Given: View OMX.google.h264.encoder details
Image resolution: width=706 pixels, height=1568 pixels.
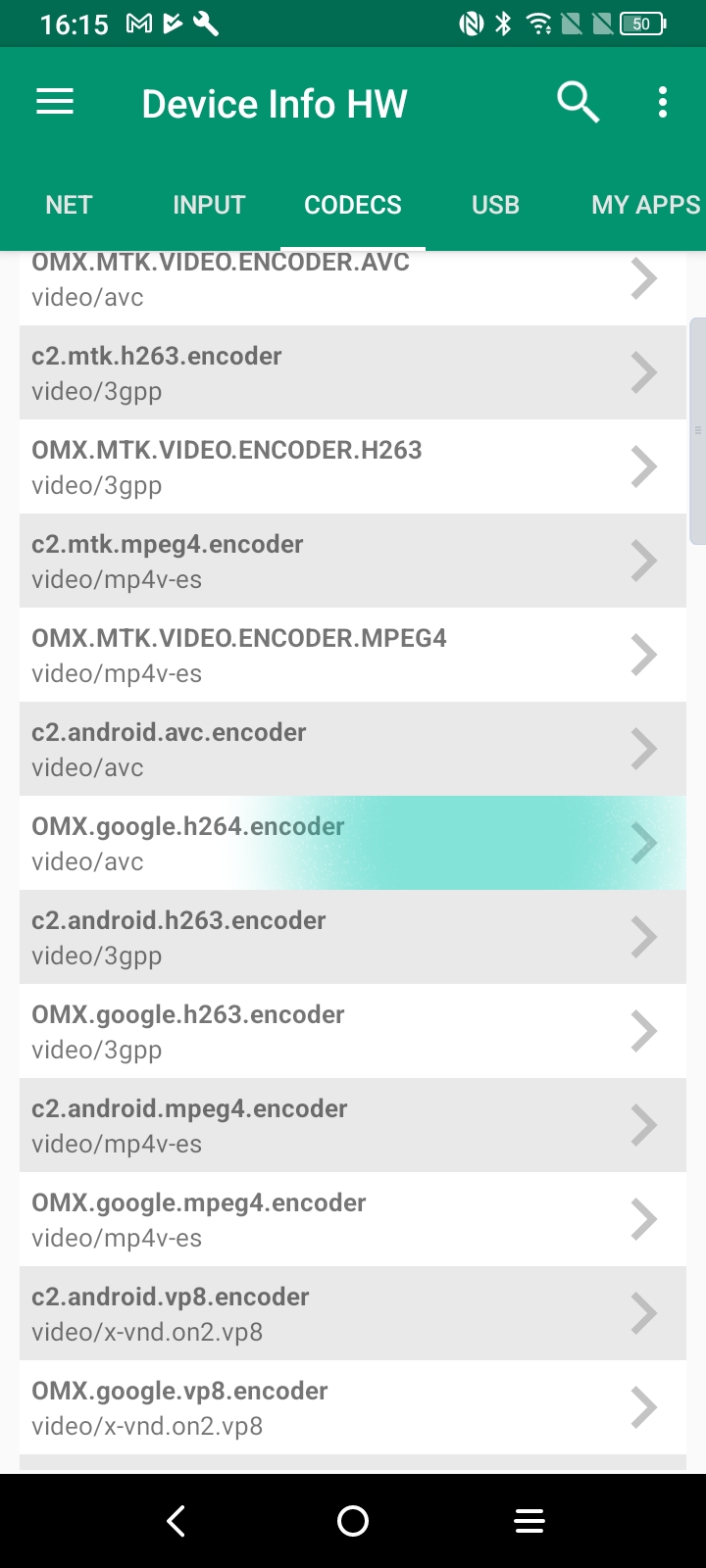Looking at the screenshot, I should [353, 843].
